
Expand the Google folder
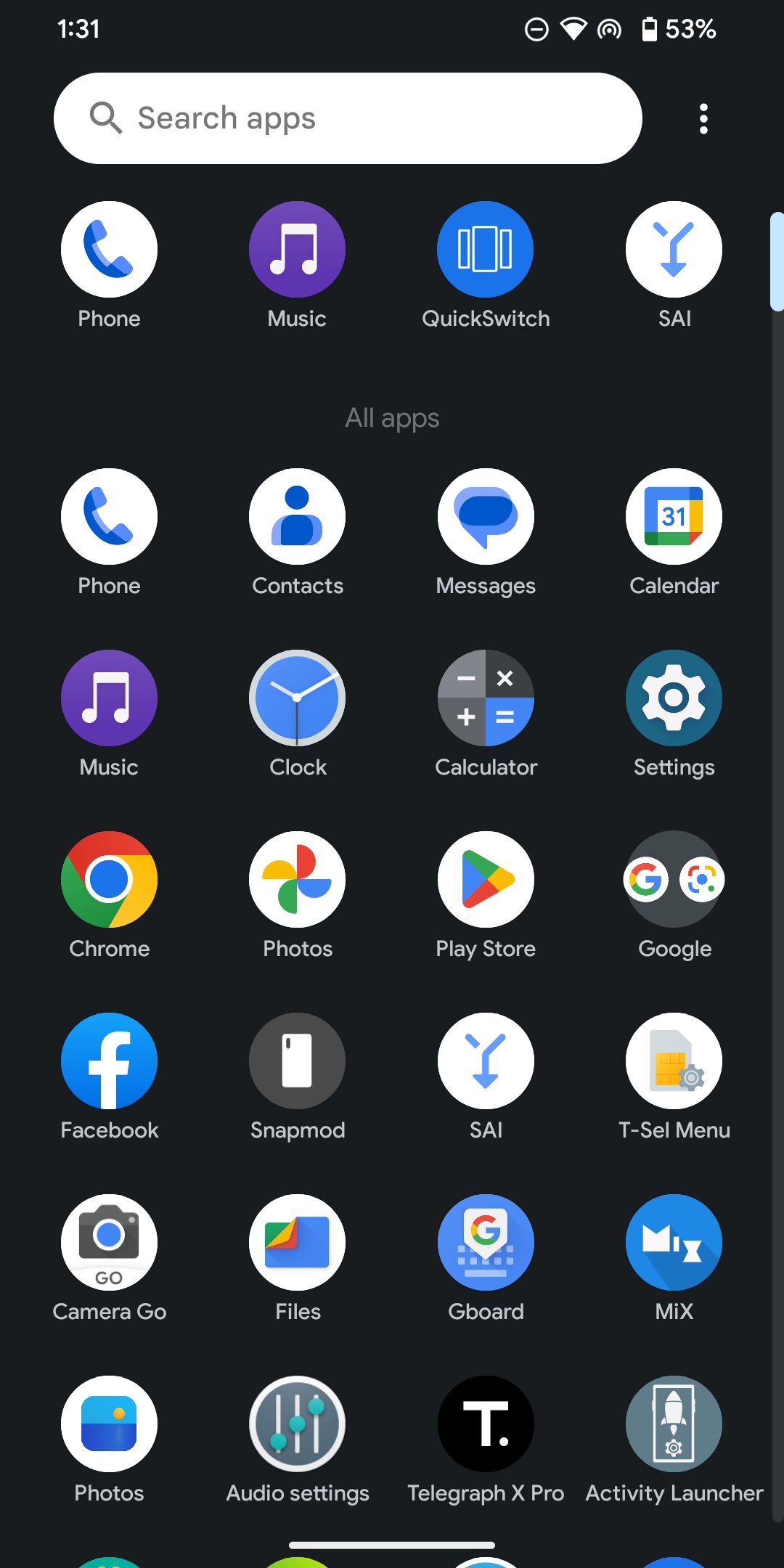[674, 879]
